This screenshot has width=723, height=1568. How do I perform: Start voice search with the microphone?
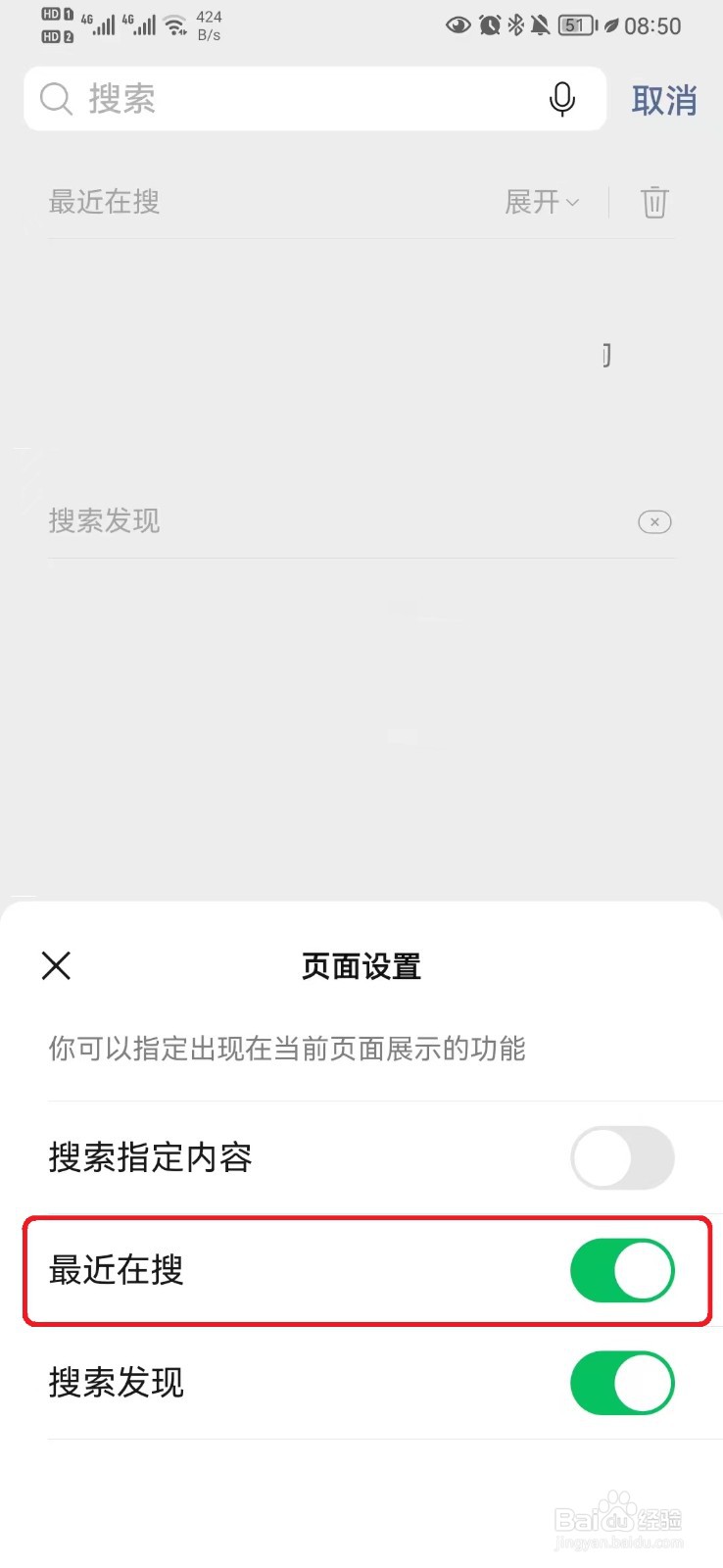(x=562, y=99)
